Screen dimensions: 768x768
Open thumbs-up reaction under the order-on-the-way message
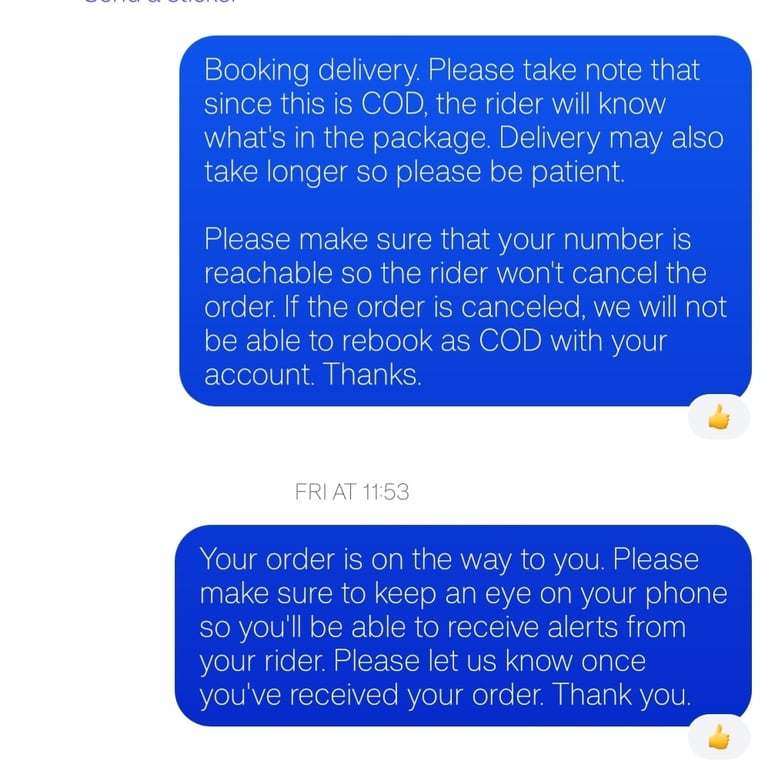(x=718, y=738)
